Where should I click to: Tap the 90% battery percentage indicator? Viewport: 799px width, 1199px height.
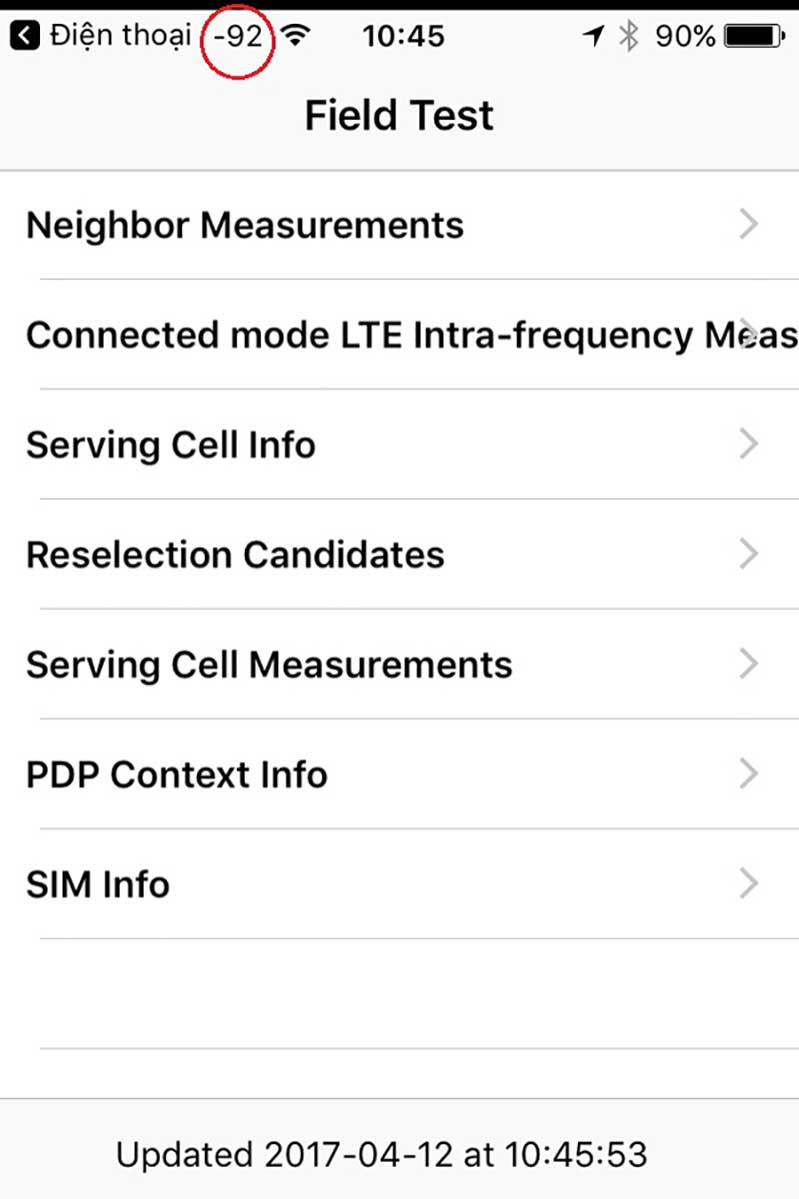[x=686, y=34]
